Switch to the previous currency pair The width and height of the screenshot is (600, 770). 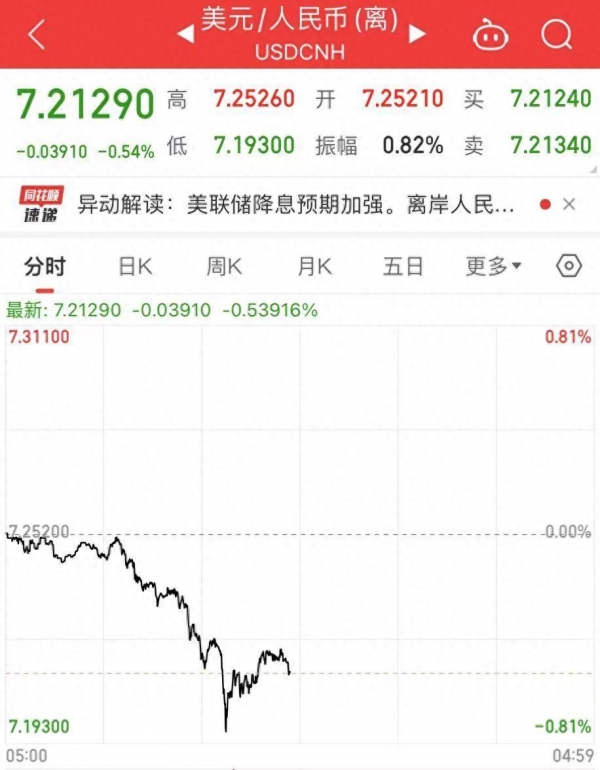pos(184,35)
